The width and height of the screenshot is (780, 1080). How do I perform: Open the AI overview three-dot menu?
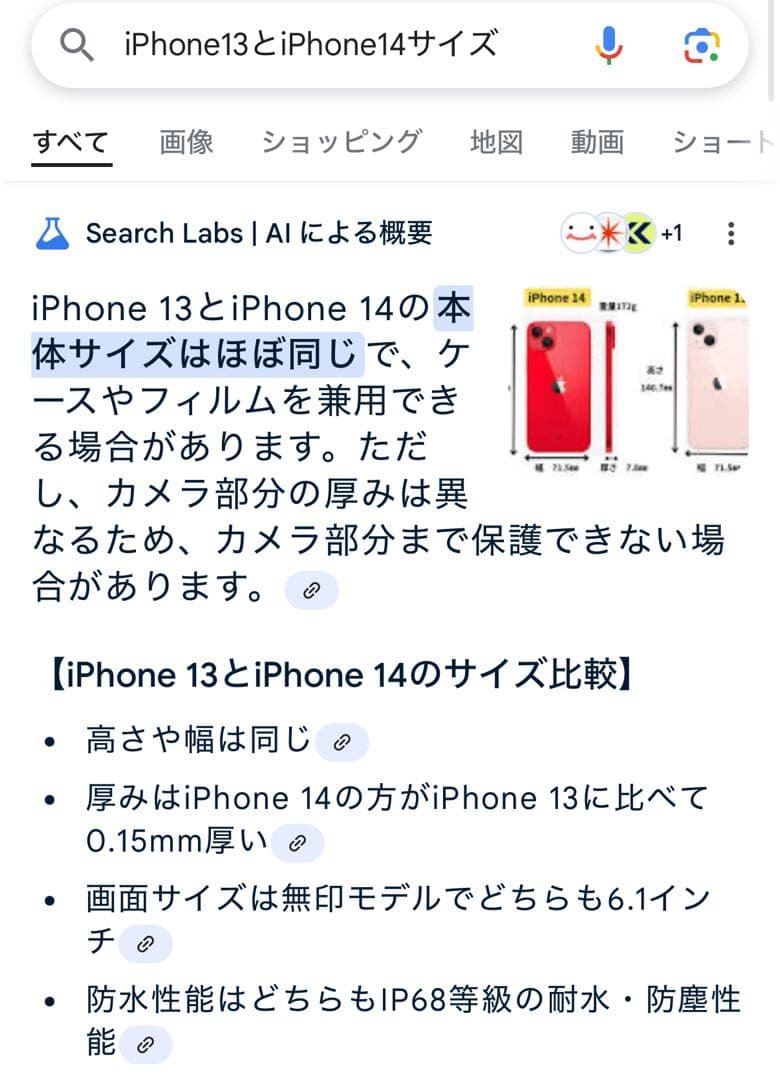tap(731, 233)
